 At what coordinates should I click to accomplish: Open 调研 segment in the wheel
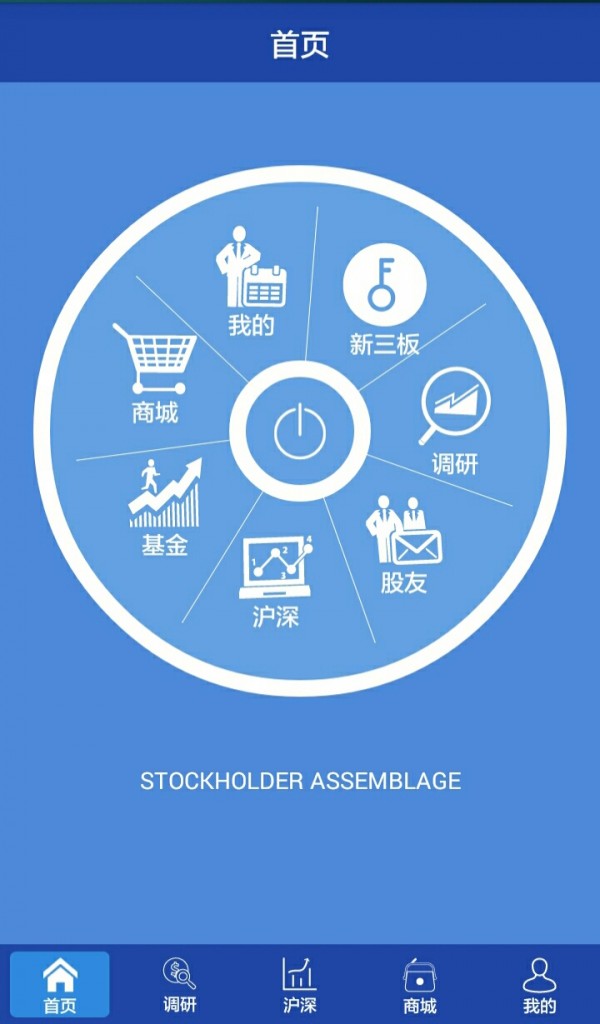[455, 420]
